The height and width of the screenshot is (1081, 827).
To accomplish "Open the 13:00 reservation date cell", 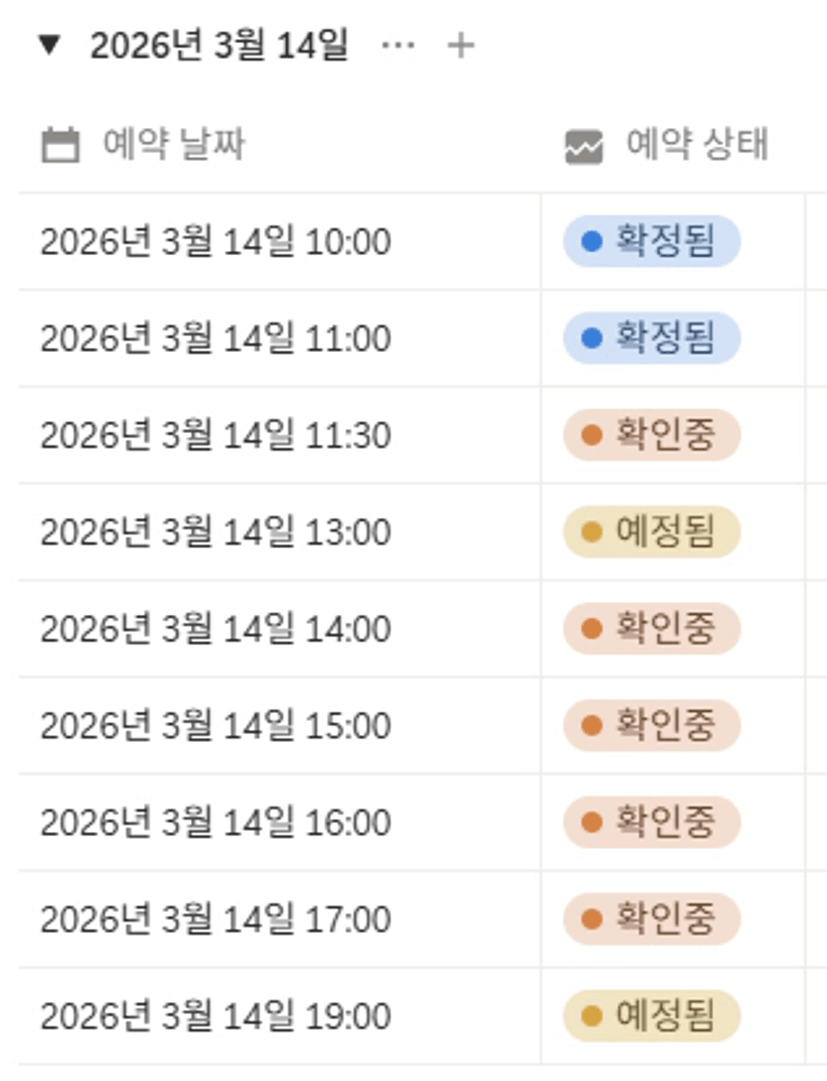I will pos(215,533).
